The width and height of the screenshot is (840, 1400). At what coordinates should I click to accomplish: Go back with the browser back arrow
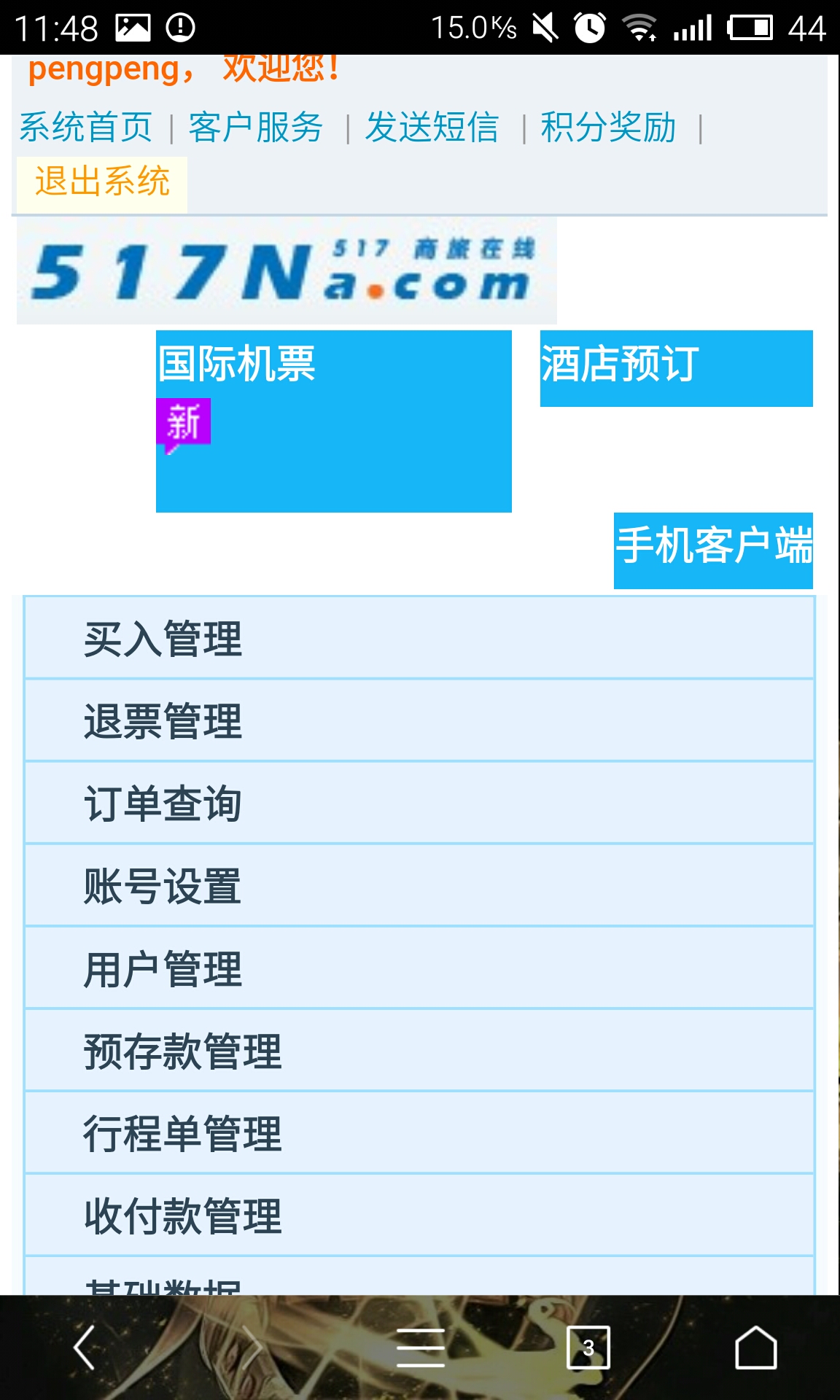point(85,1347)
